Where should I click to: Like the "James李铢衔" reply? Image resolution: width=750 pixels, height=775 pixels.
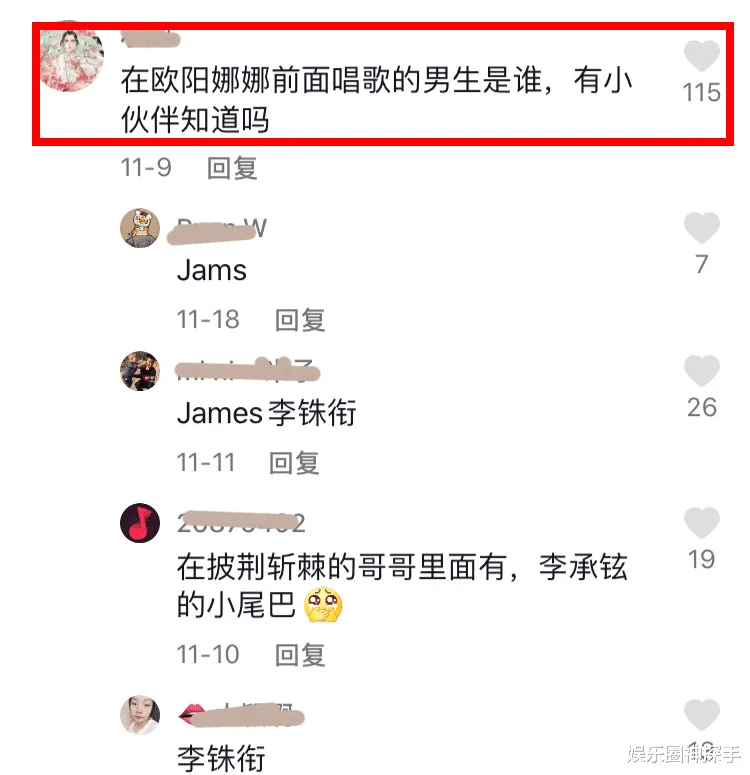[701, 372]
